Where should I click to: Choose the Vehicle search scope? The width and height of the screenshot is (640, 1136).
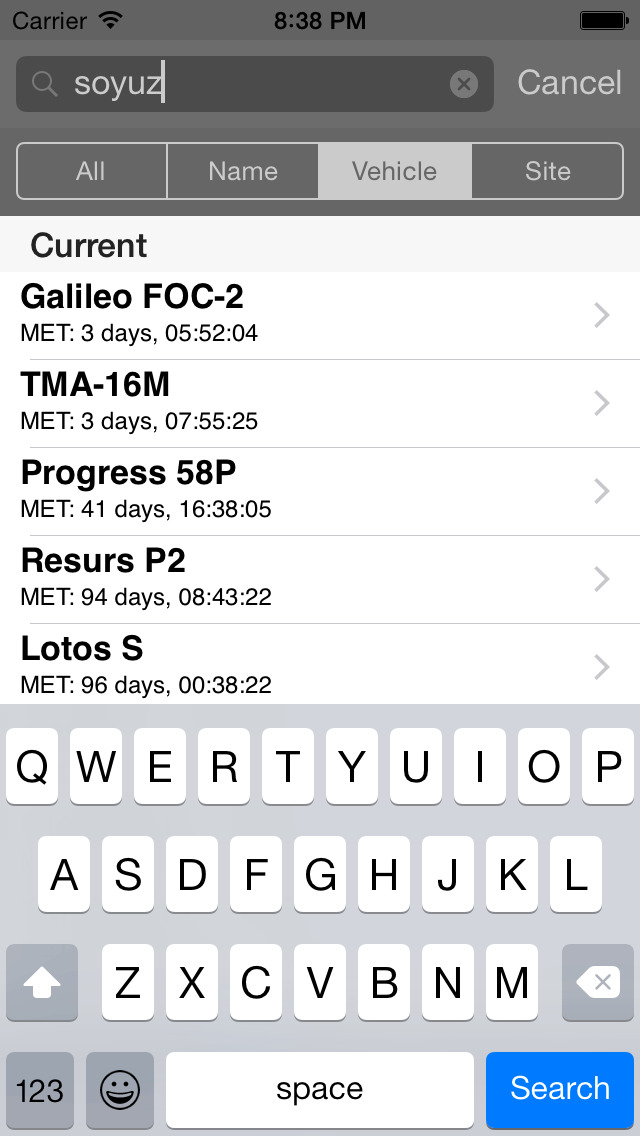click(x=395, y=171)
